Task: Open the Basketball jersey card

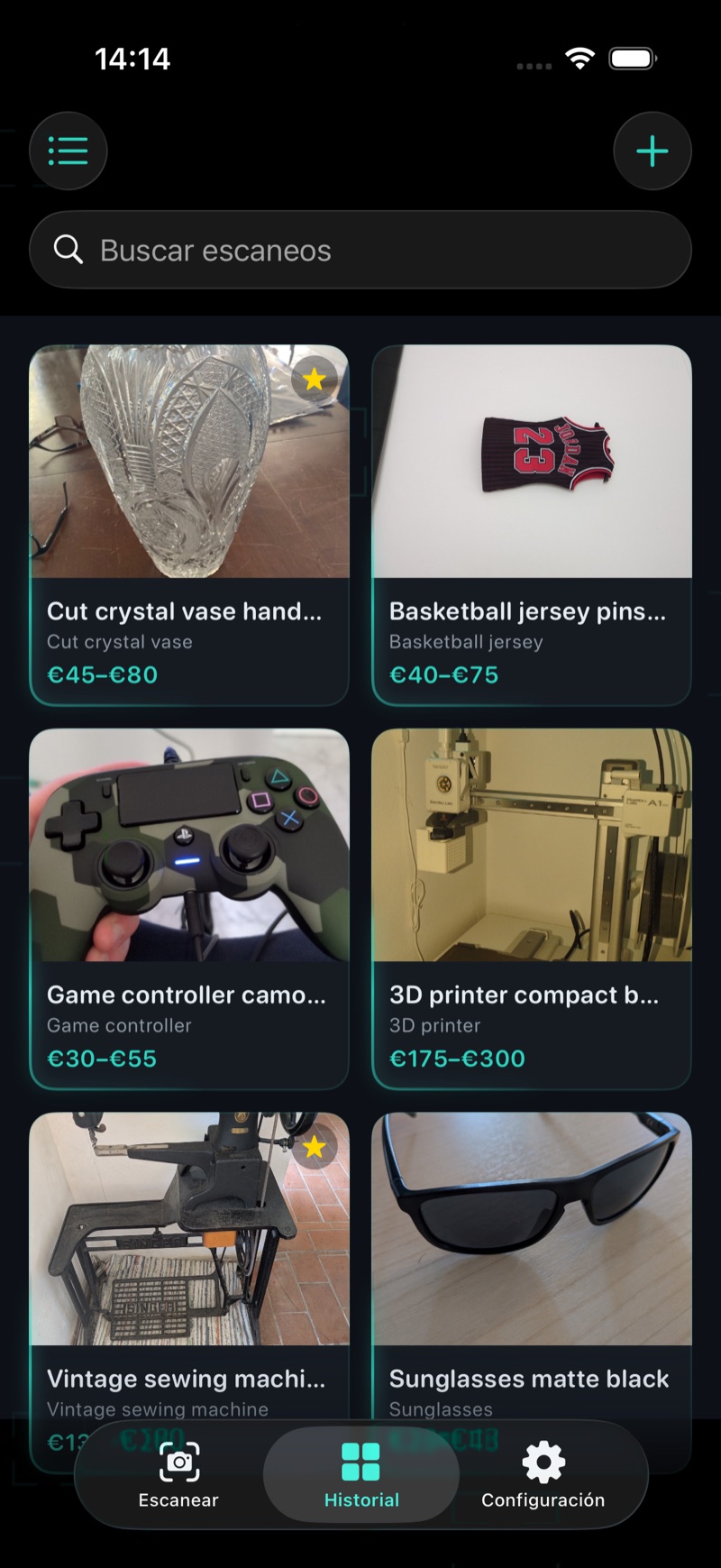Action: click(x=532, y=525)
